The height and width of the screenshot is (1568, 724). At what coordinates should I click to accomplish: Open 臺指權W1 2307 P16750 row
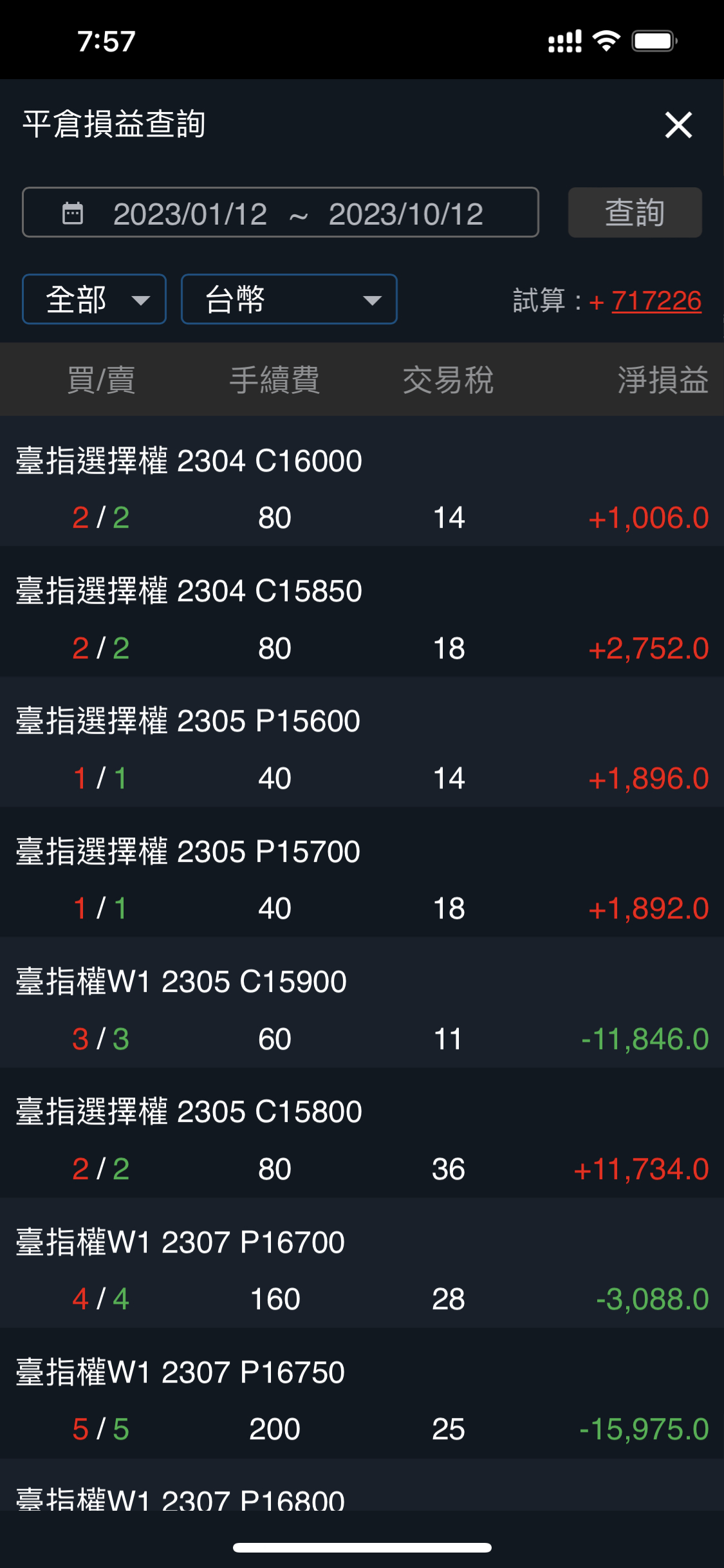click(x=362, y=1394)
